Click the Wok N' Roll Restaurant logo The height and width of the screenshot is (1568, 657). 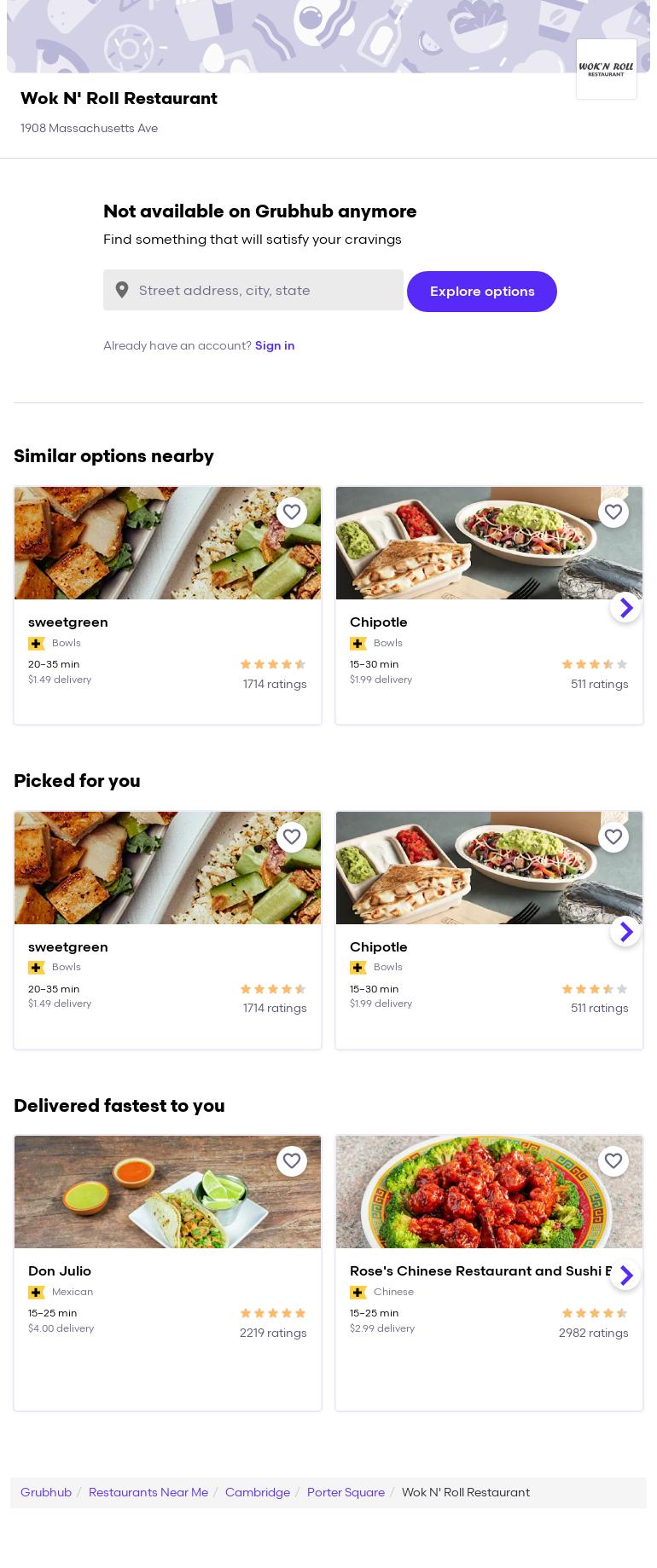(607, 68)
